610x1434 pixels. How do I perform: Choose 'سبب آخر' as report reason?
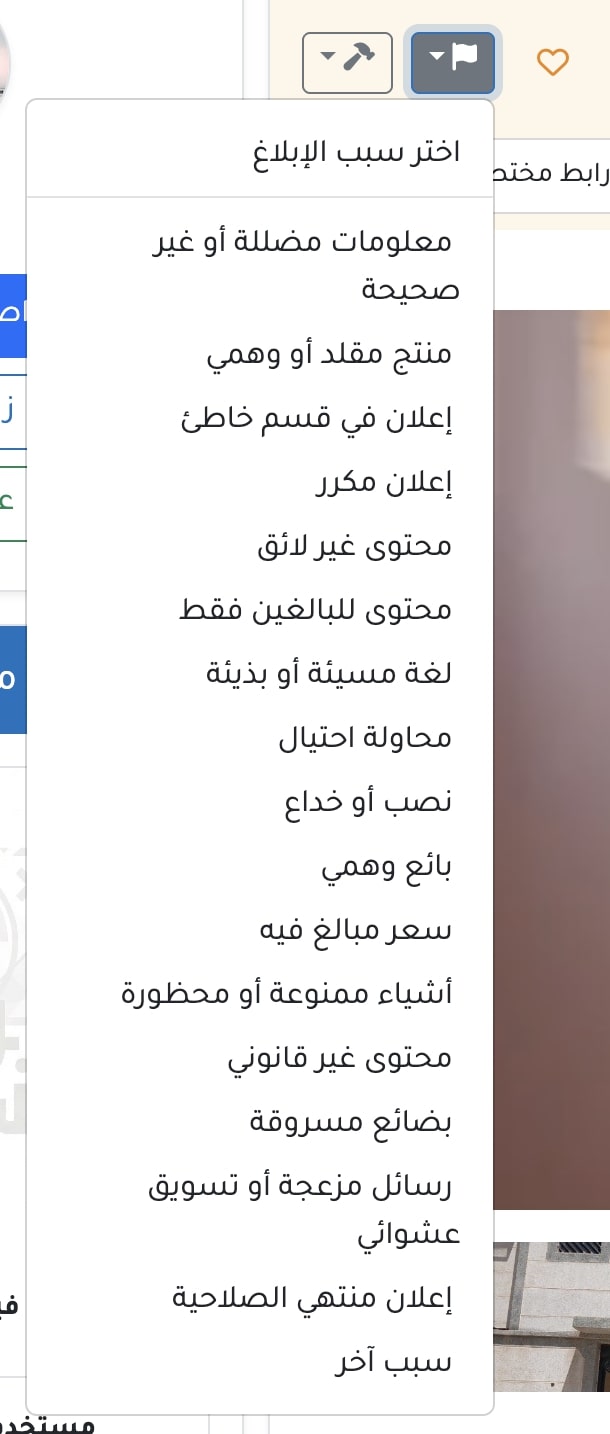pos(393,1362)
